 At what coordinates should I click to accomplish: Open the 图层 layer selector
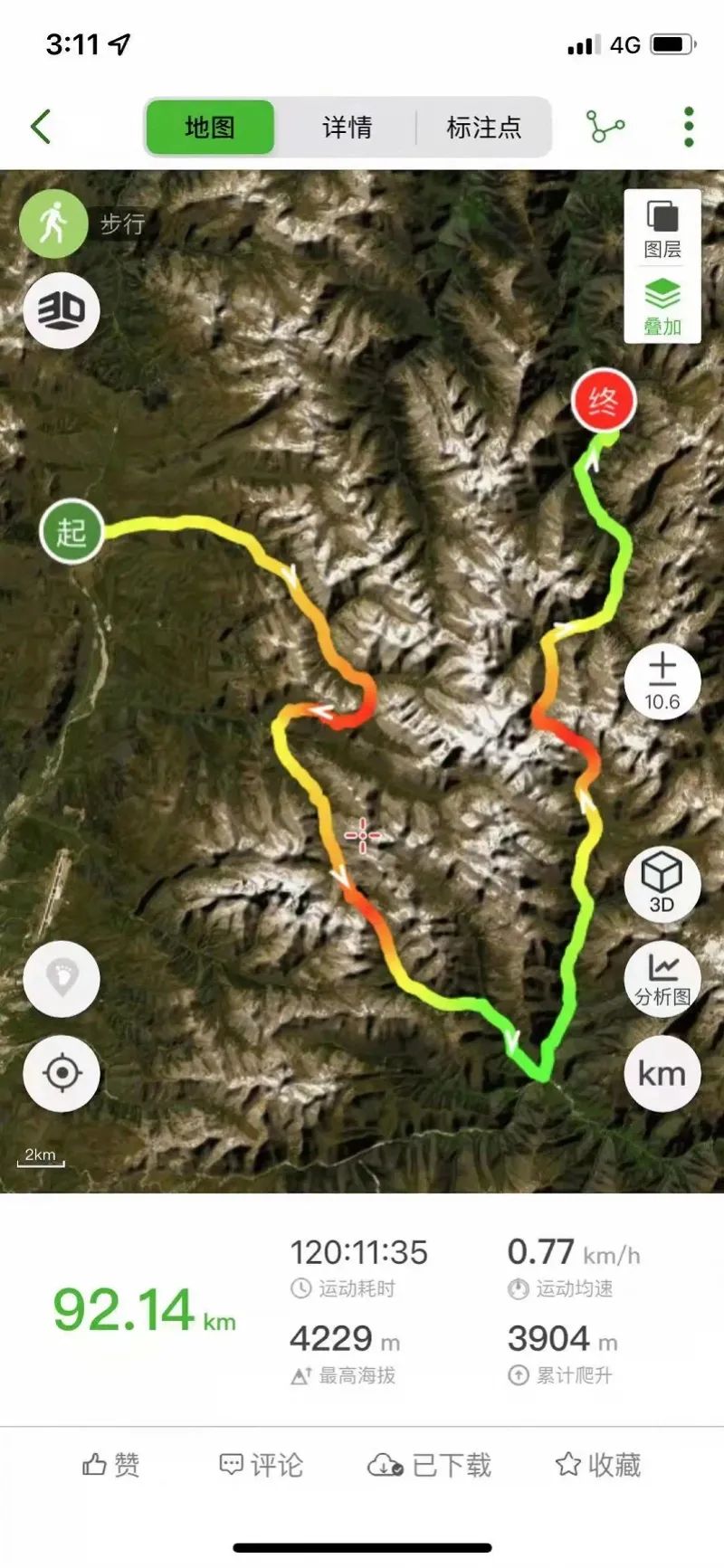(x=662, y=229)
